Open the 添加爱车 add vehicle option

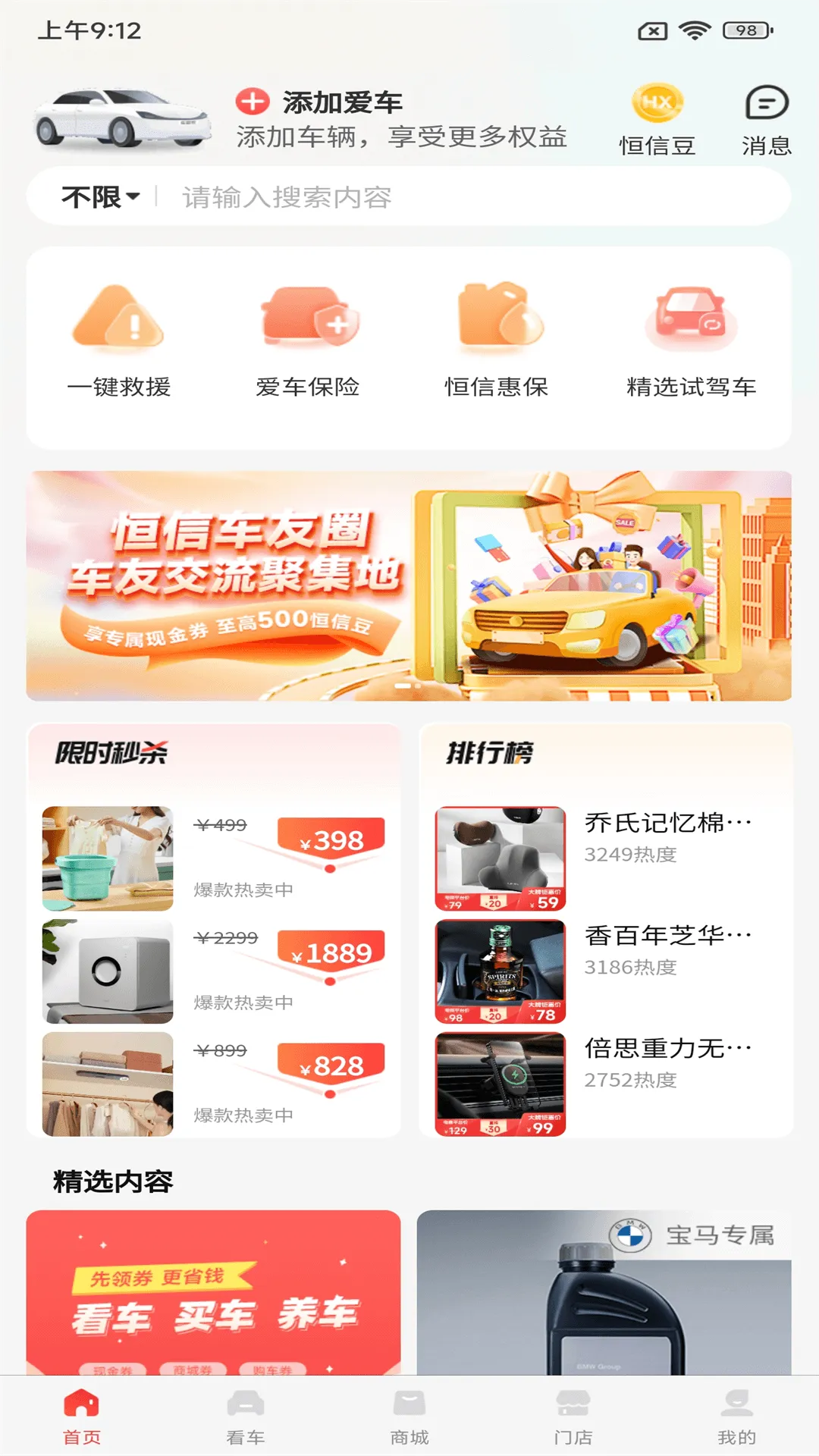[x=341, y=101]
